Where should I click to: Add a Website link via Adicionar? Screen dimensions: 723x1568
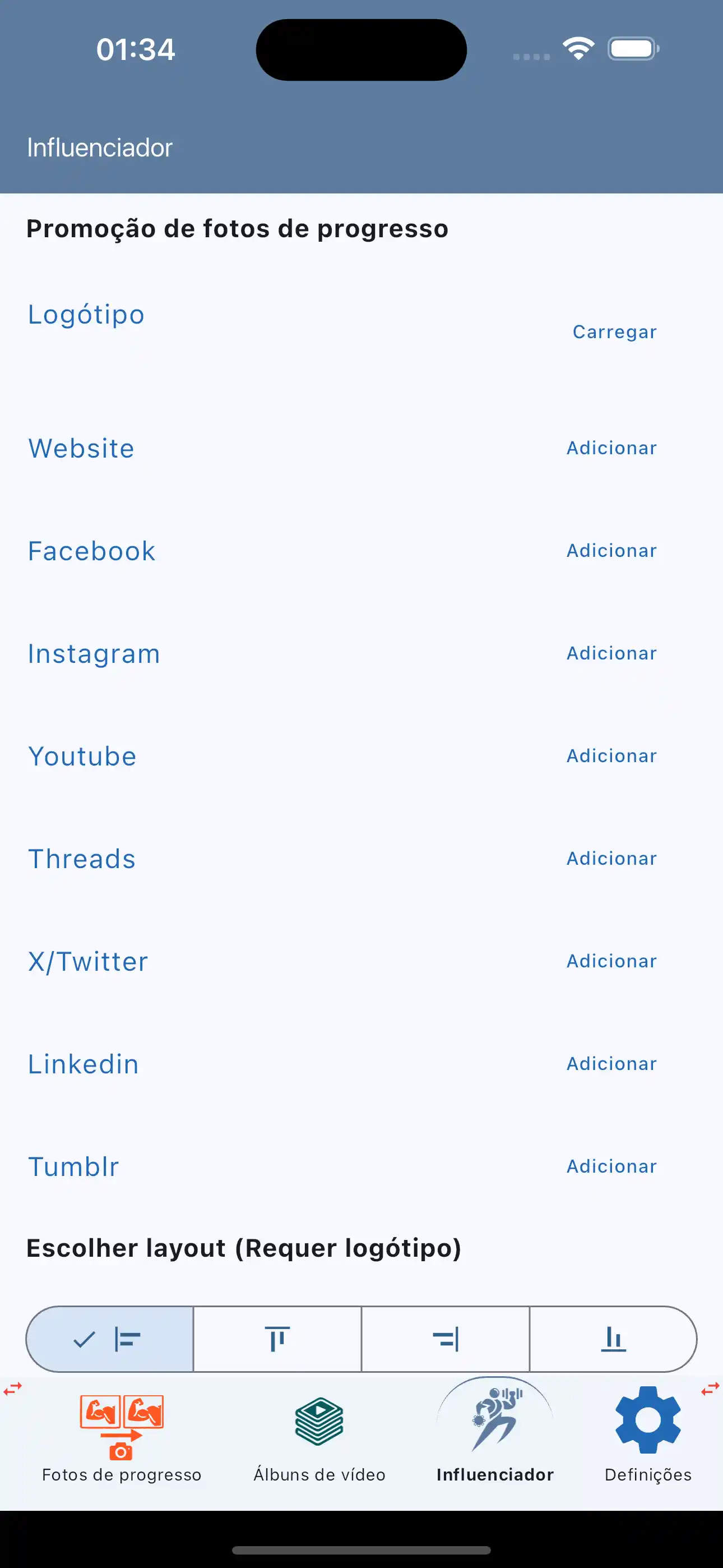tap(611, 448)
